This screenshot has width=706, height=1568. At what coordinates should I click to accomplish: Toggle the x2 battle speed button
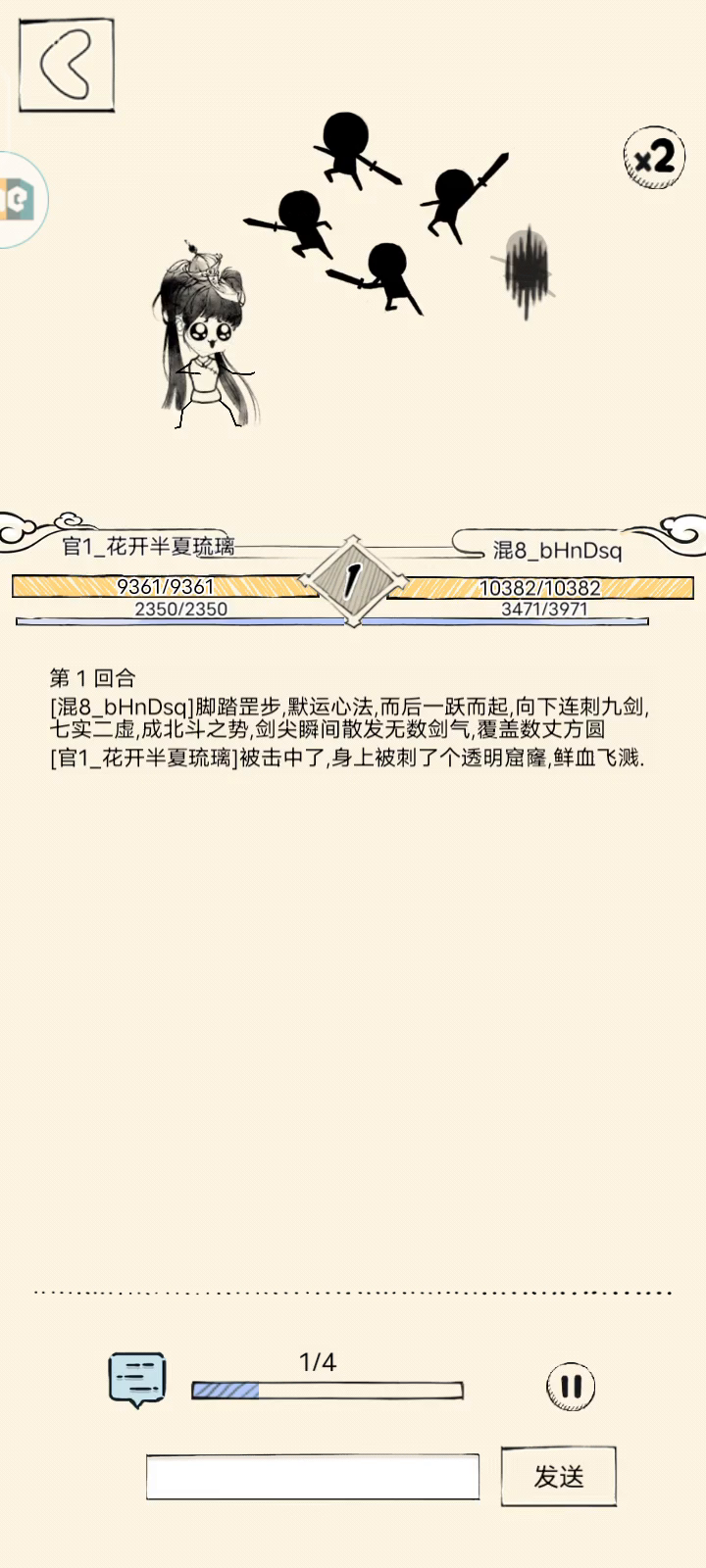click(654, 157)
